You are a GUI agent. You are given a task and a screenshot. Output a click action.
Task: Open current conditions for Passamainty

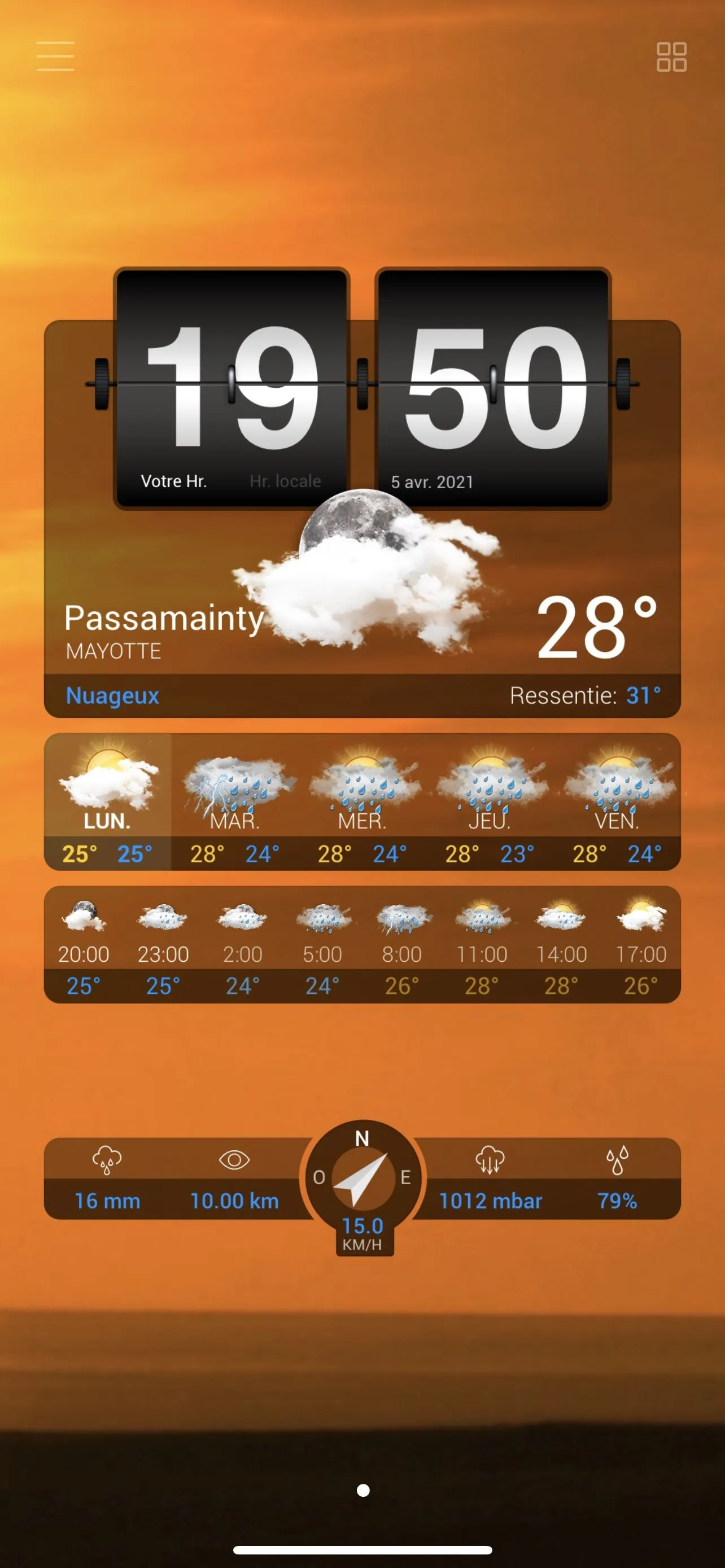pyautogui.click(x=362, y=627)
